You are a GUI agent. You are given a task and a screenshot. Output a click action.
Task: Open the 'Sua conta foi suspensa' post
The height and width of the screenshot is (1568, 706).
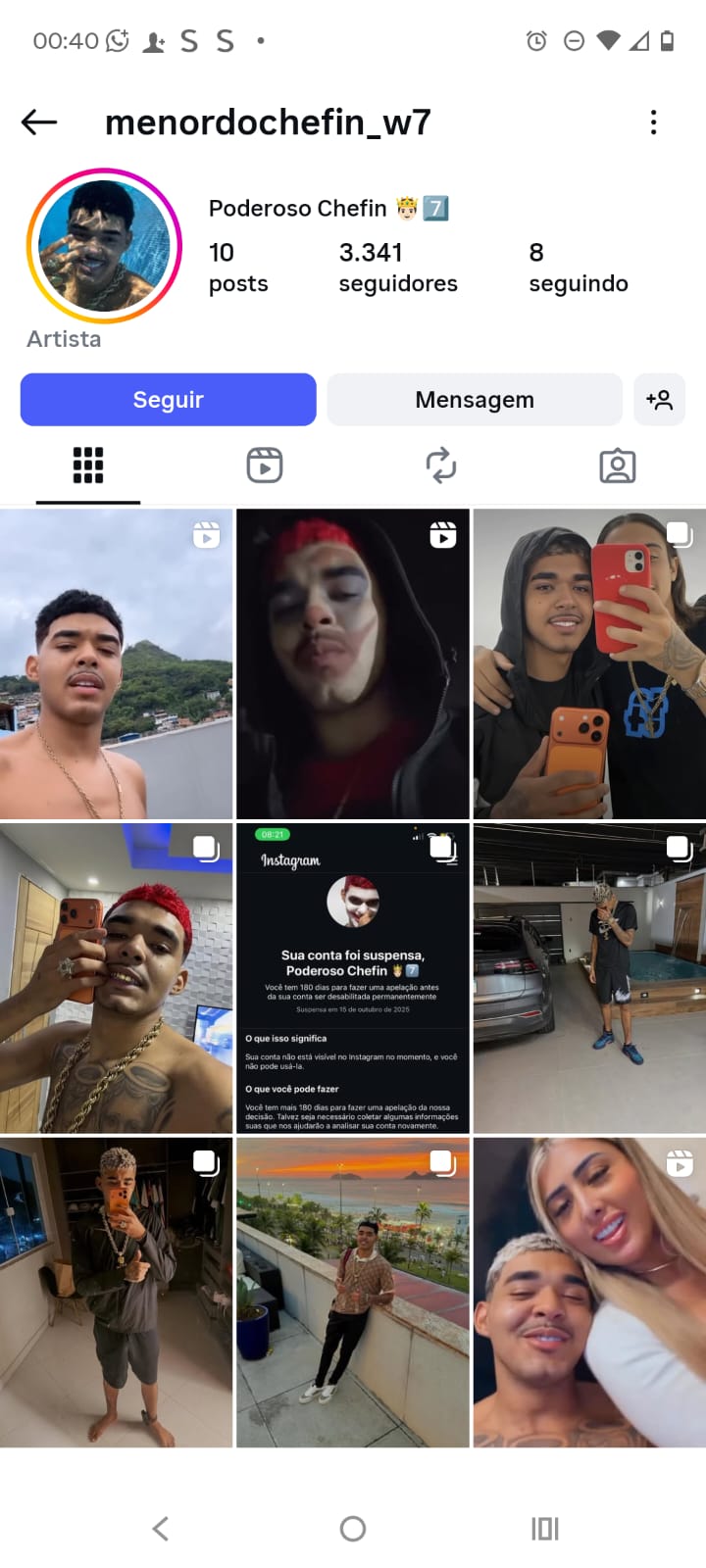click(x=353, y=978)
